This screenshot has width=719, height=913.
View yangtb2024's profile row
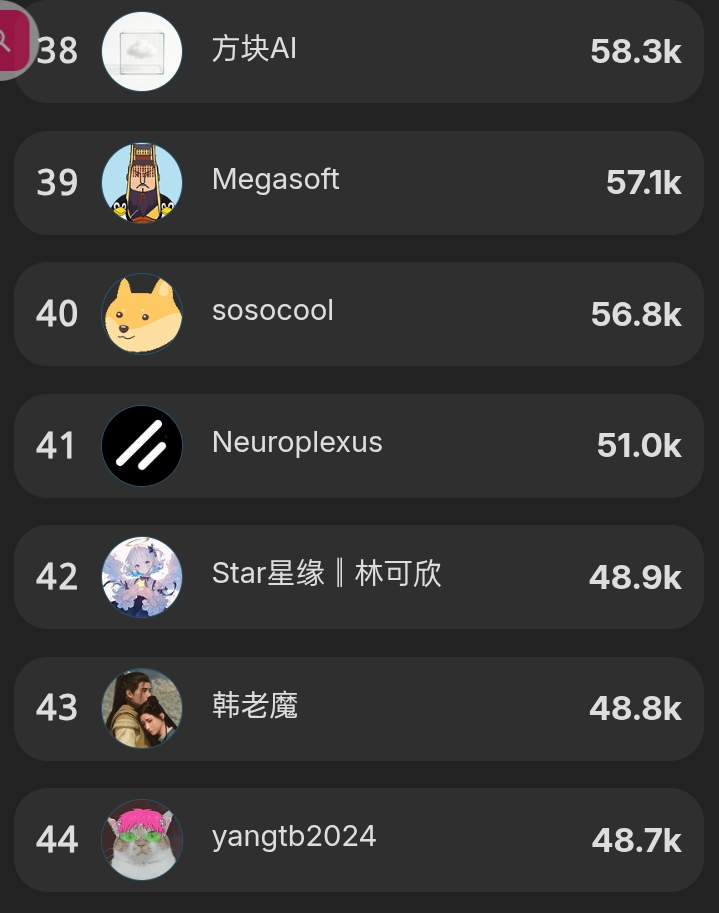359,840
